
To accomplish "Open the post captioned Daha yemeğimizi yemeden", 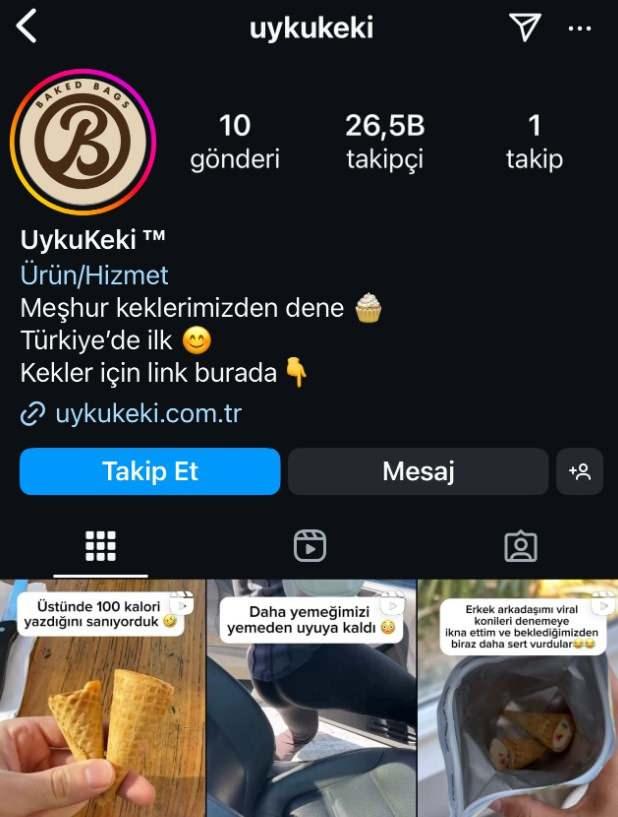I will (311, 700).
